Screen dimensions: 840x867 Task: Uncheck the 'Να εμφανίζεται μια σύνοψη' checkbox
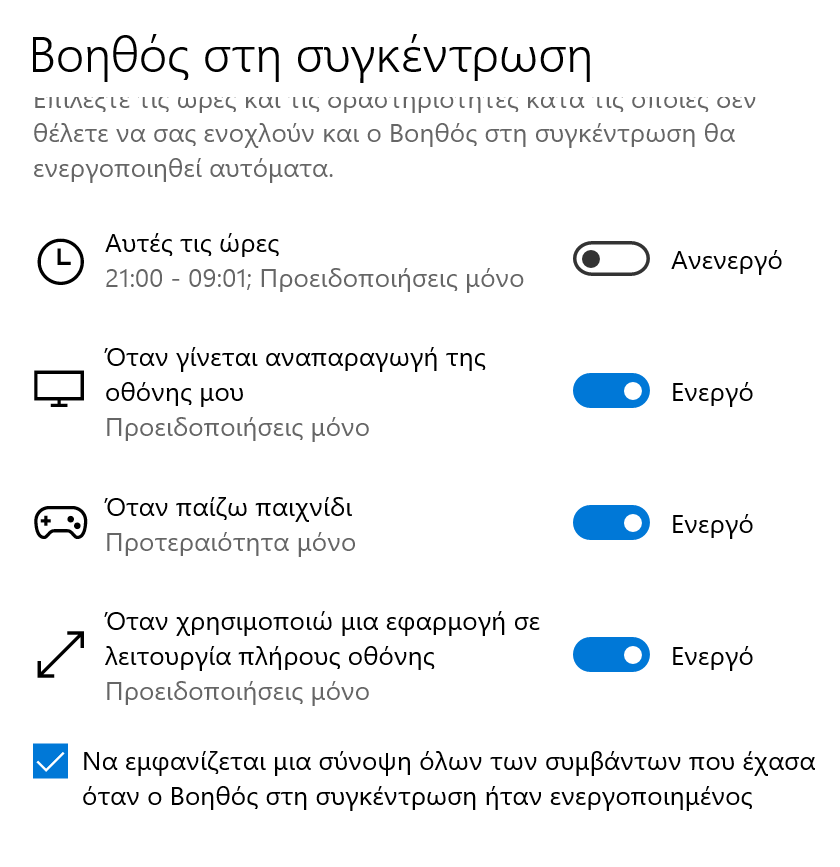pos(50,762)
